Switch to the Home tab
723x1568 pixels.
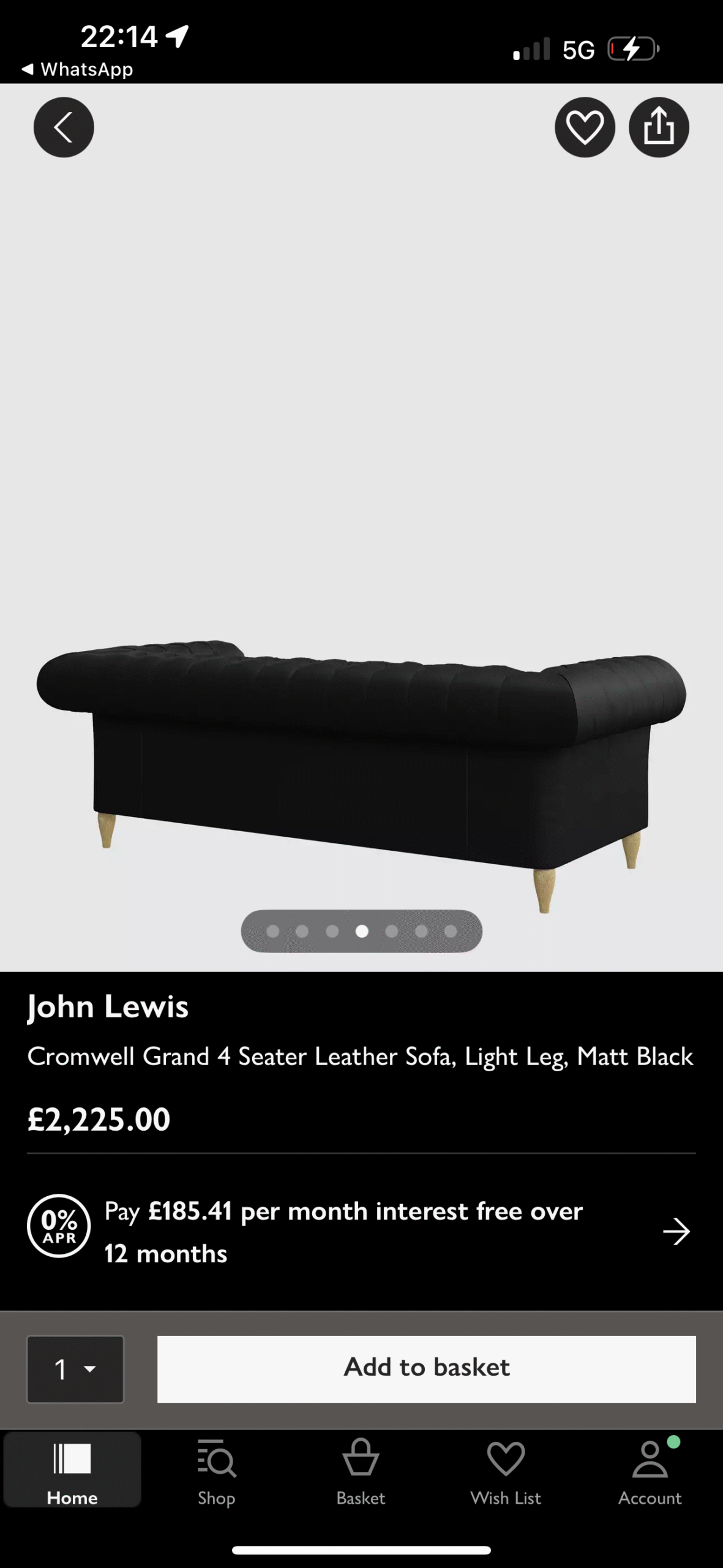point(72,1471)
